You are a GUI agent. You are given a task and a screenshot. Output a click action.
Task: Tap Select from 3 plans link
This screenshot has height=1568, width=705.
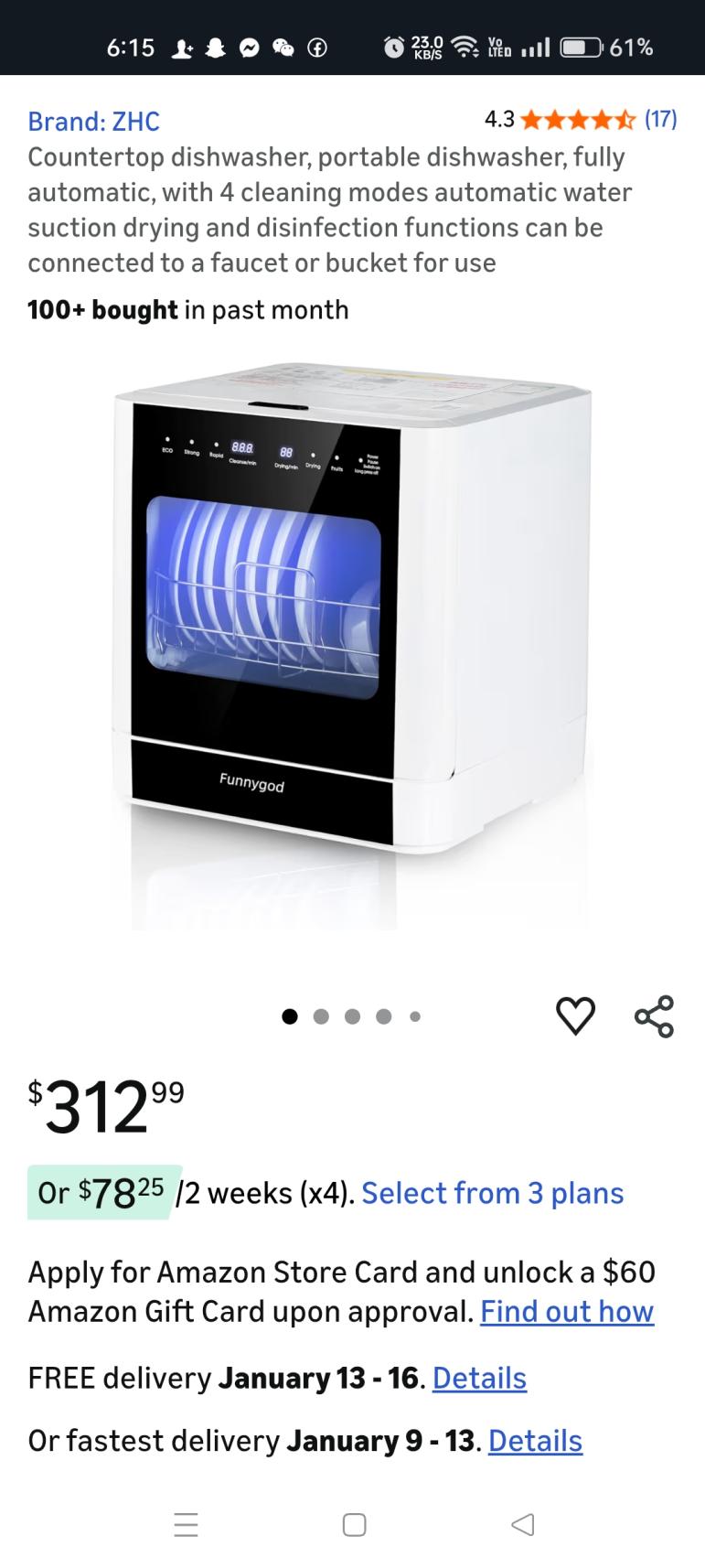coord(492,1193)
